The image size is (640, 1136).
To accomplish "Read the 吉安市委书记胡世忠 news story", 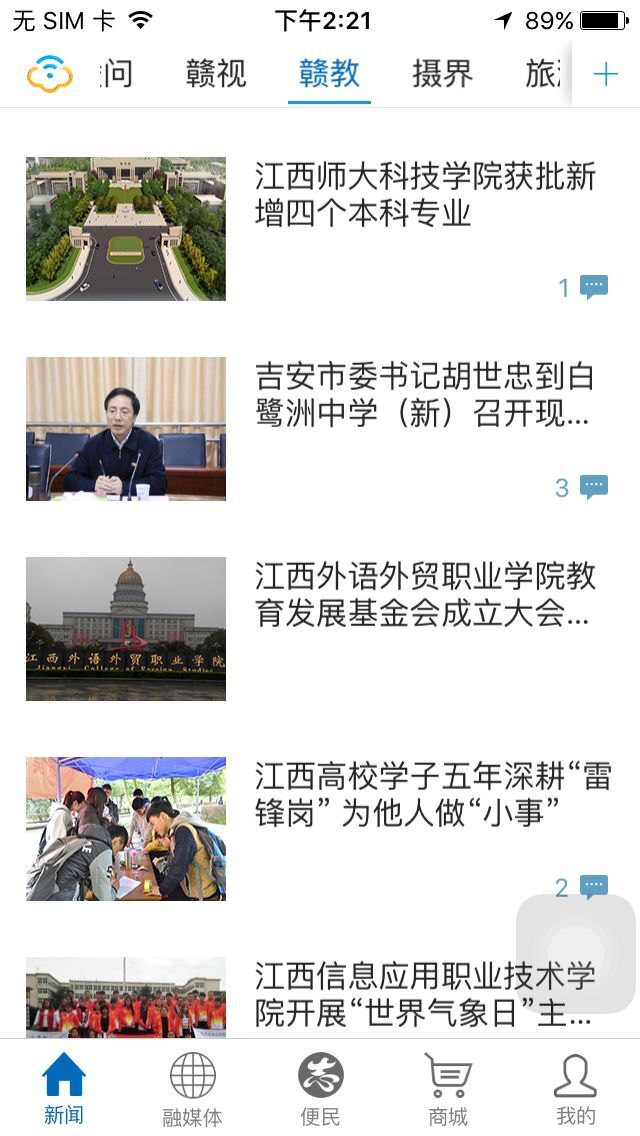I will [425, 395].
